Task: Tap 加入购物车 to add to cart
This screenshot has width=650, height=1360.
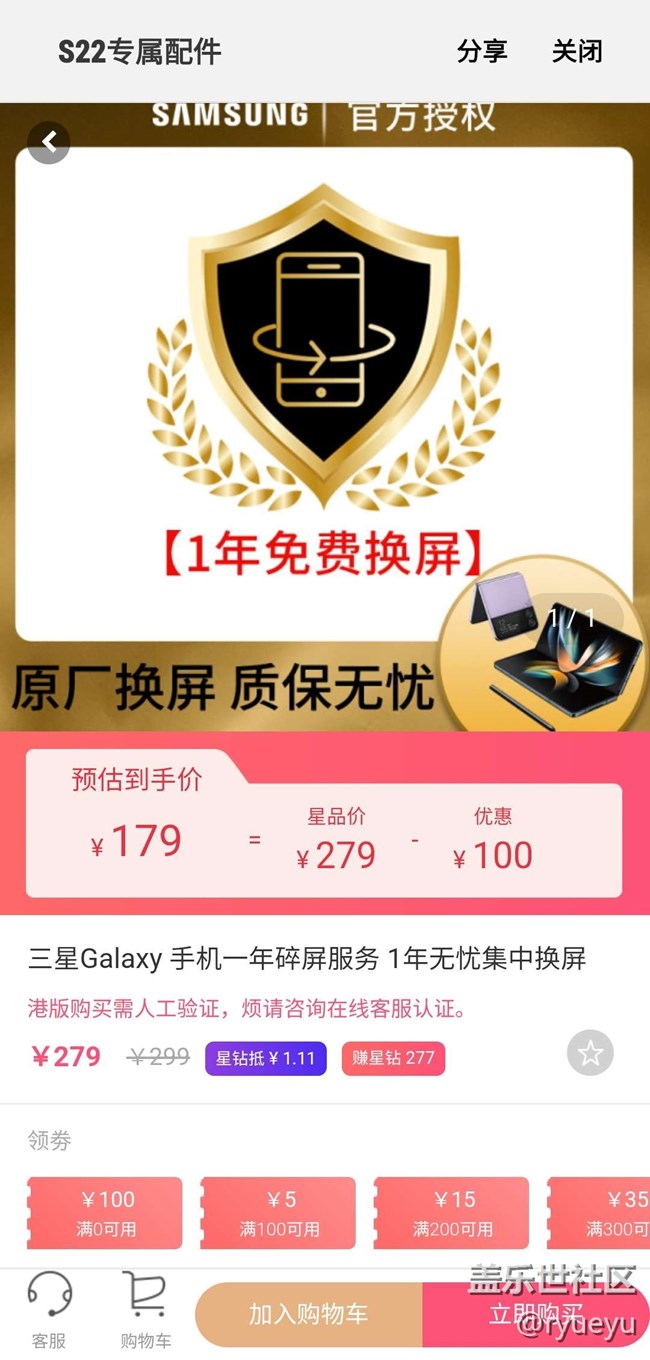Action: tap(308, 1314)
